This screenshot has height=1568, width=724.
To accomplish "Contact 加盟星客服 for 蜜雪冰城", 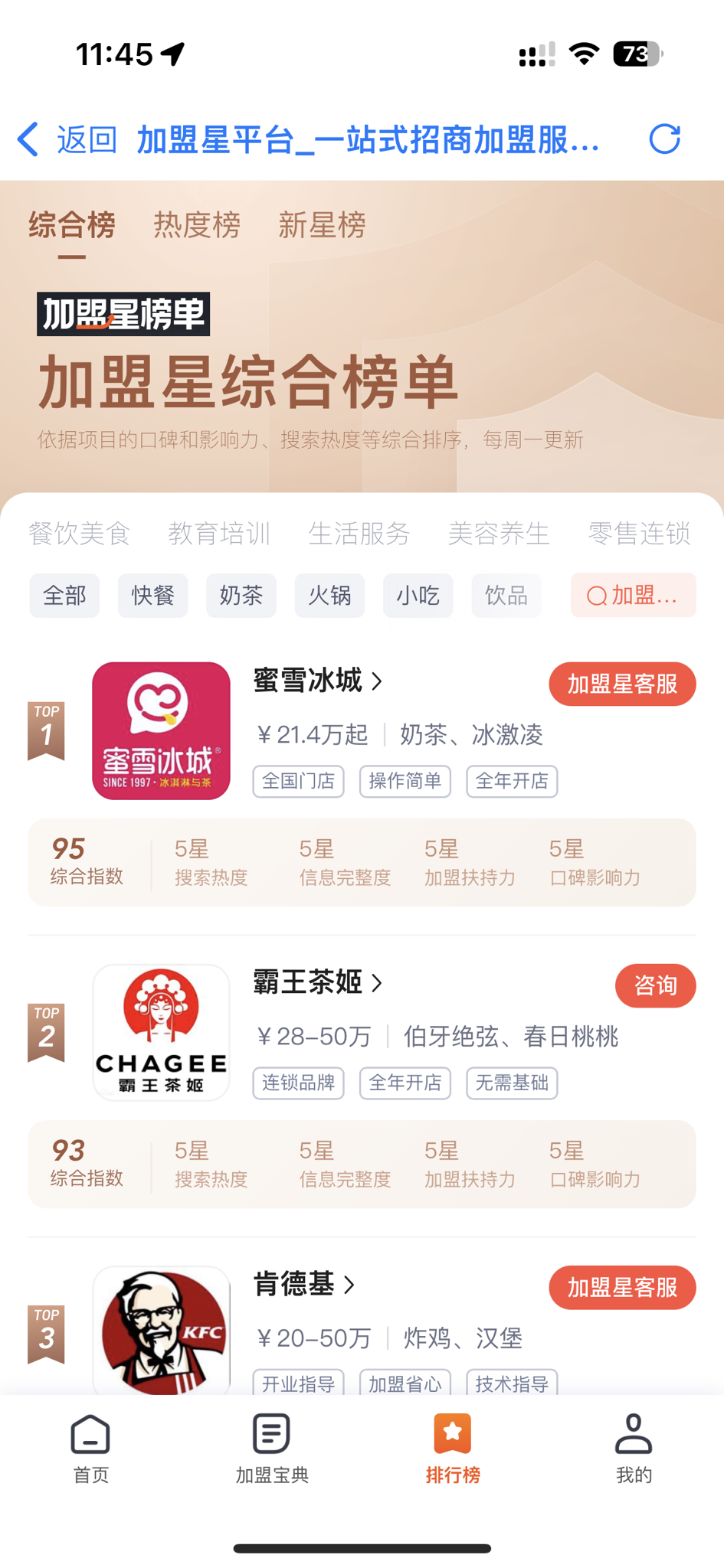I will [622, 684].
